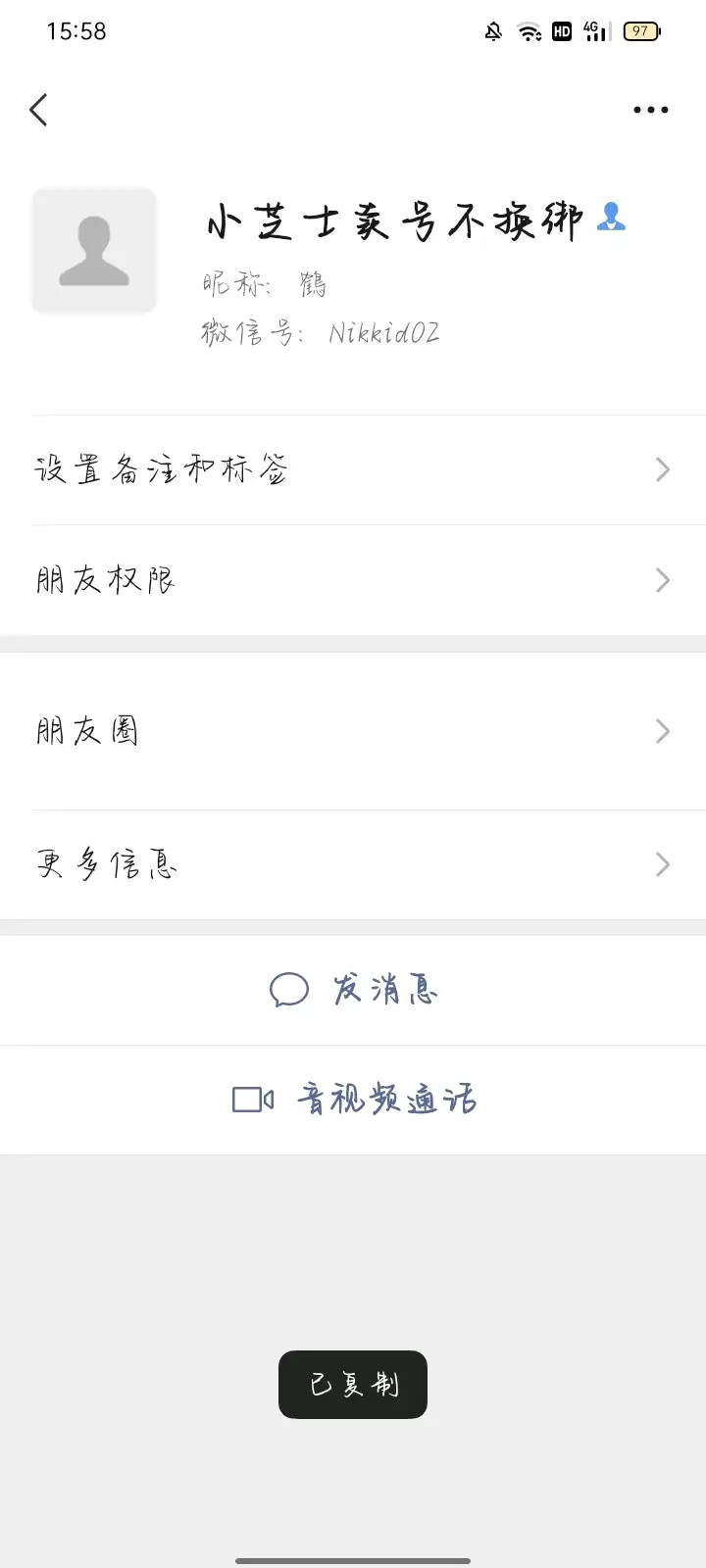The height and width of the screenshot is (1568, 706).
Task: Open 朋友权限 settings
Action: click(x=353, y=580)
